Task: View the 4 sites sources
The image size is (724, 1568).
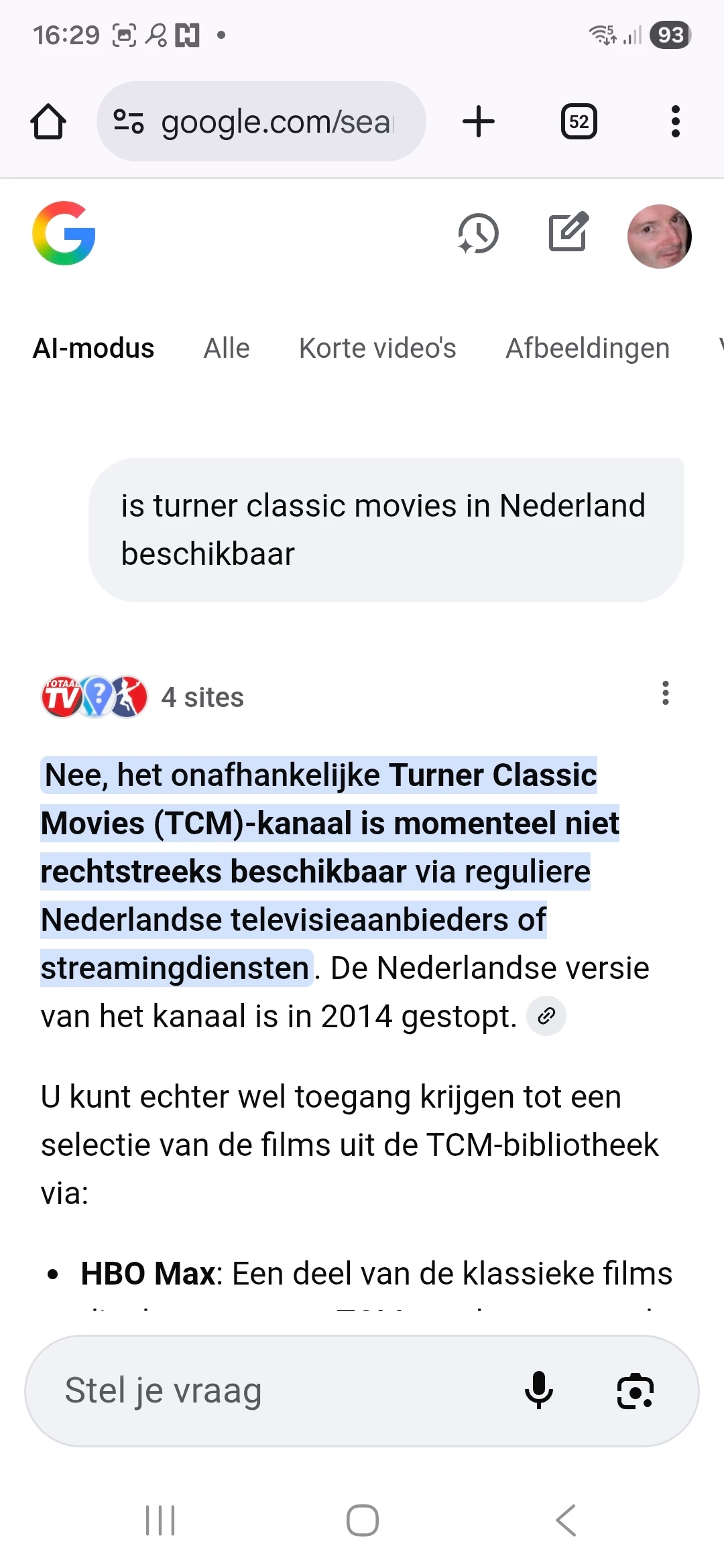Action: click(142, 697)
